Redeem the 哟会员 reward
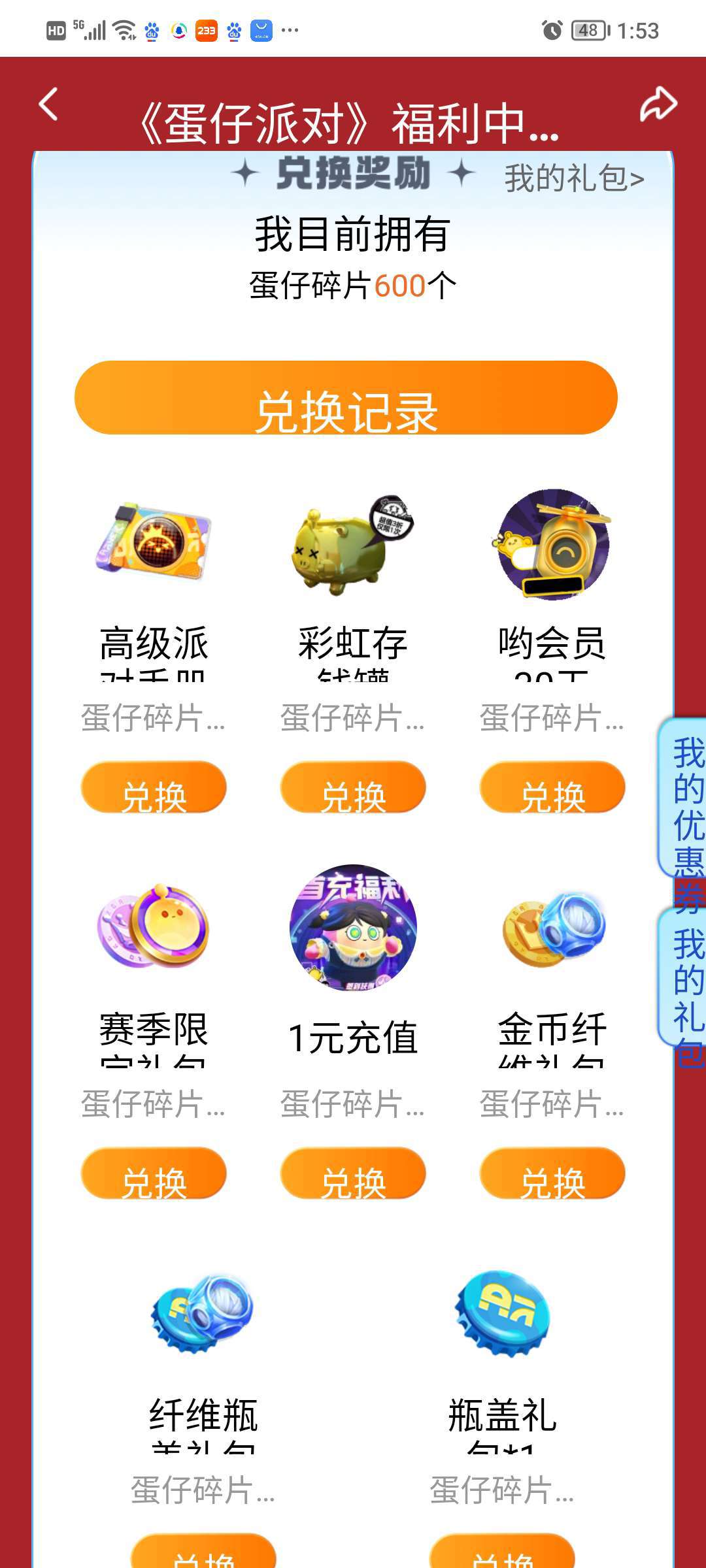This screenshot has height=1568, width=706. (x=552, y=787)
